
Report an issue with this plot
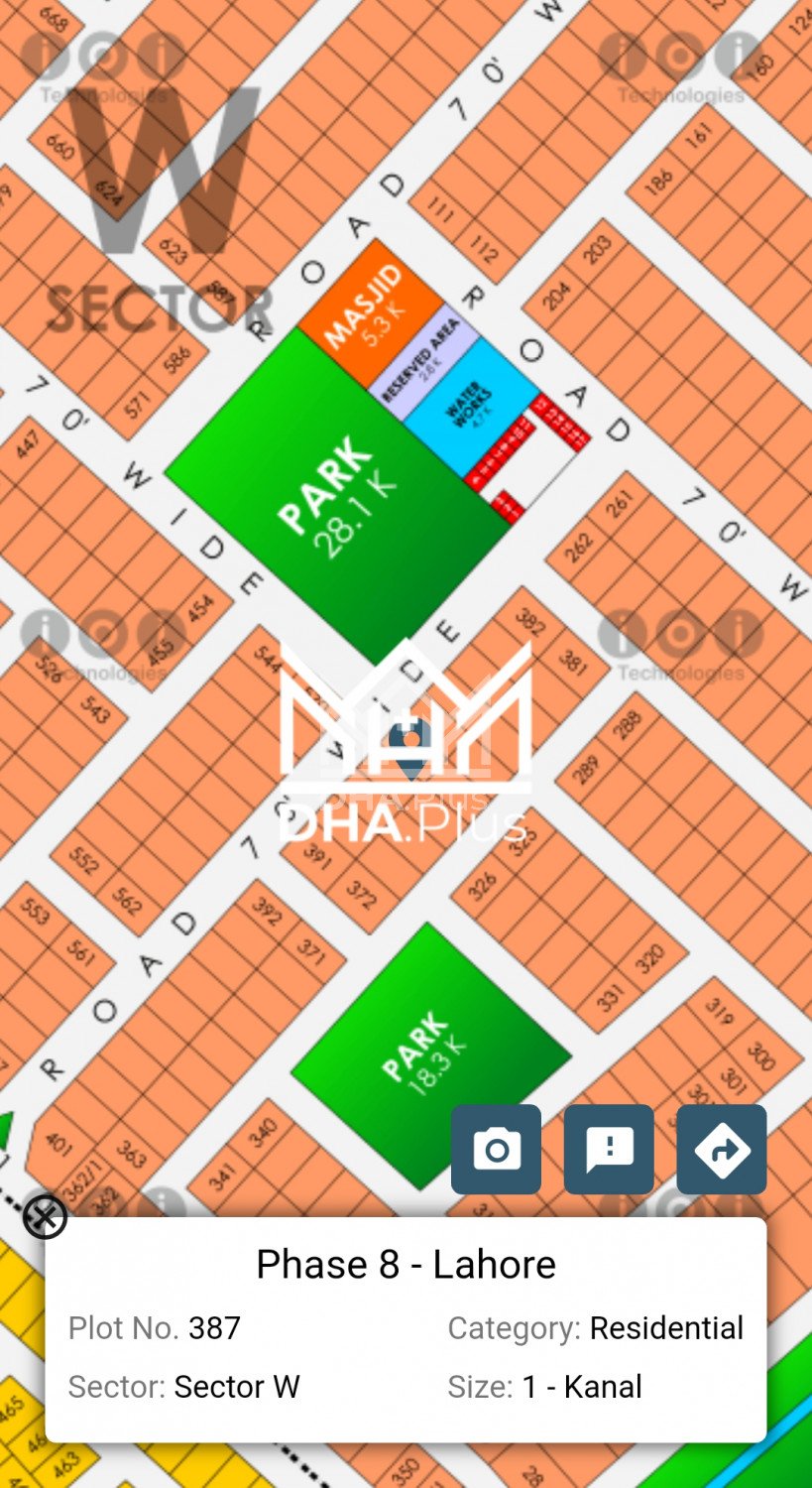609,1149
